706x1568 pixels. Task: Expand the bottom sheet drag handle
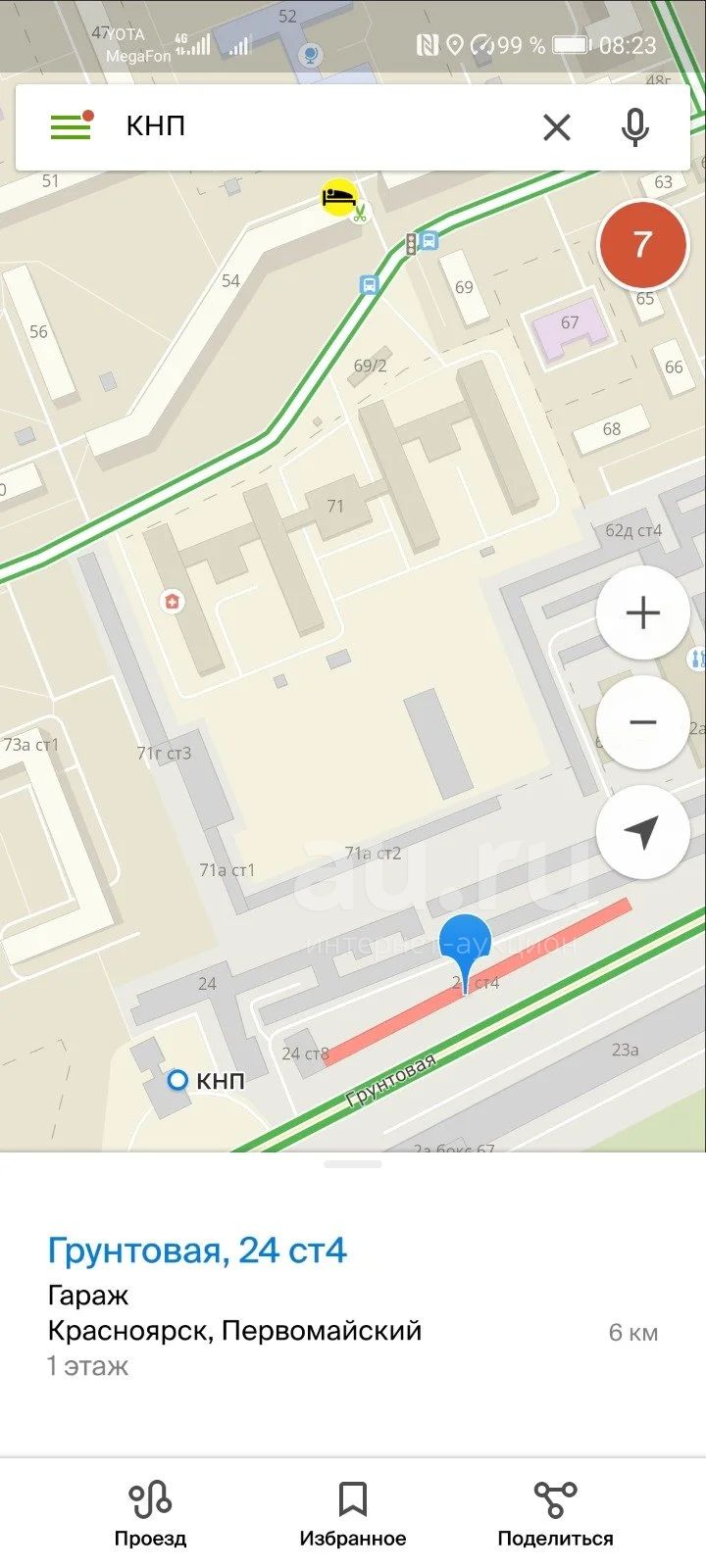pyautogui.click(x=353, y=1164)
